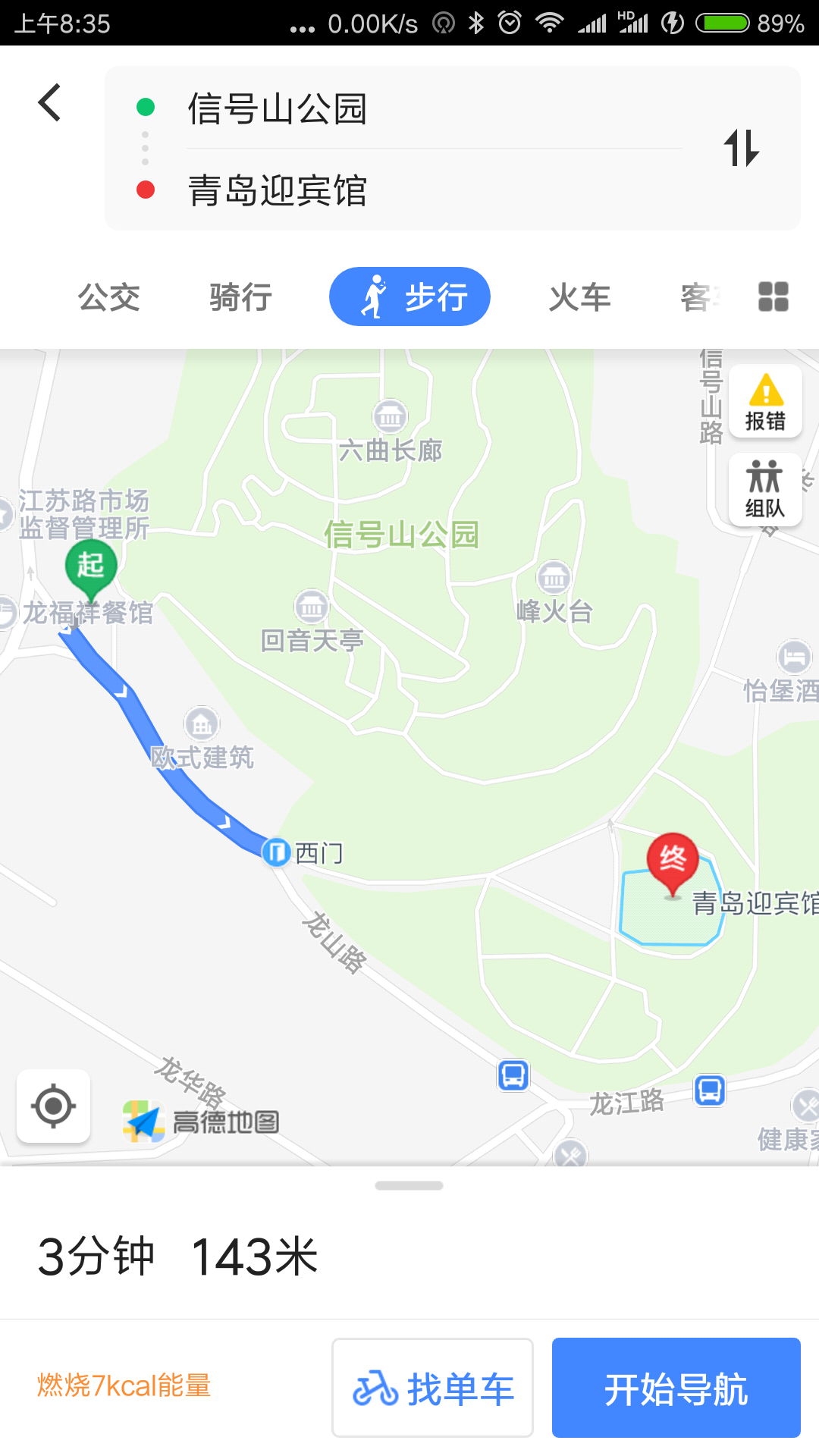Select the 步行 walking tab

409,297
